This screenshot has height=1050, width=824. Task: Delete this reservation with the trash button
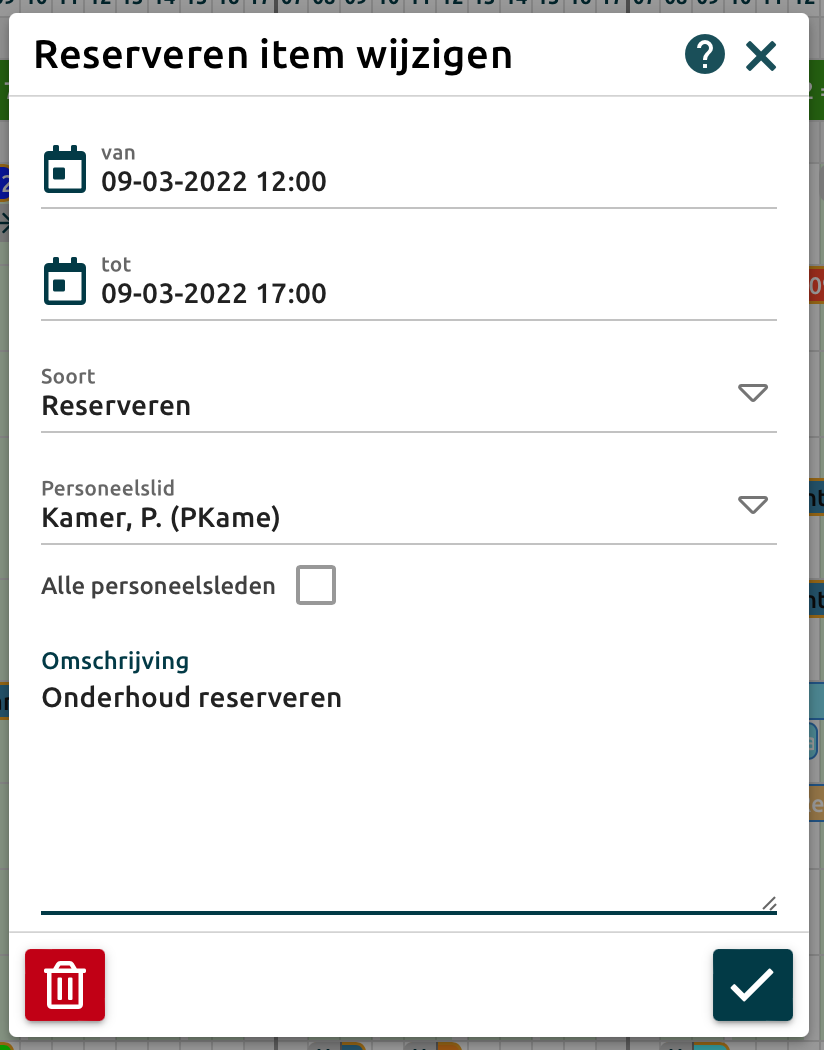point(65,985)
